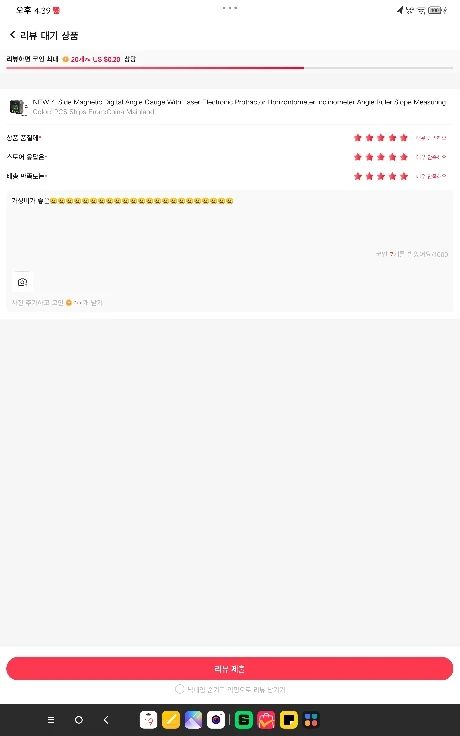Viewport: 460px width, 736px height.
Task: Launch the green S app from taskbar
Action: 243,720
